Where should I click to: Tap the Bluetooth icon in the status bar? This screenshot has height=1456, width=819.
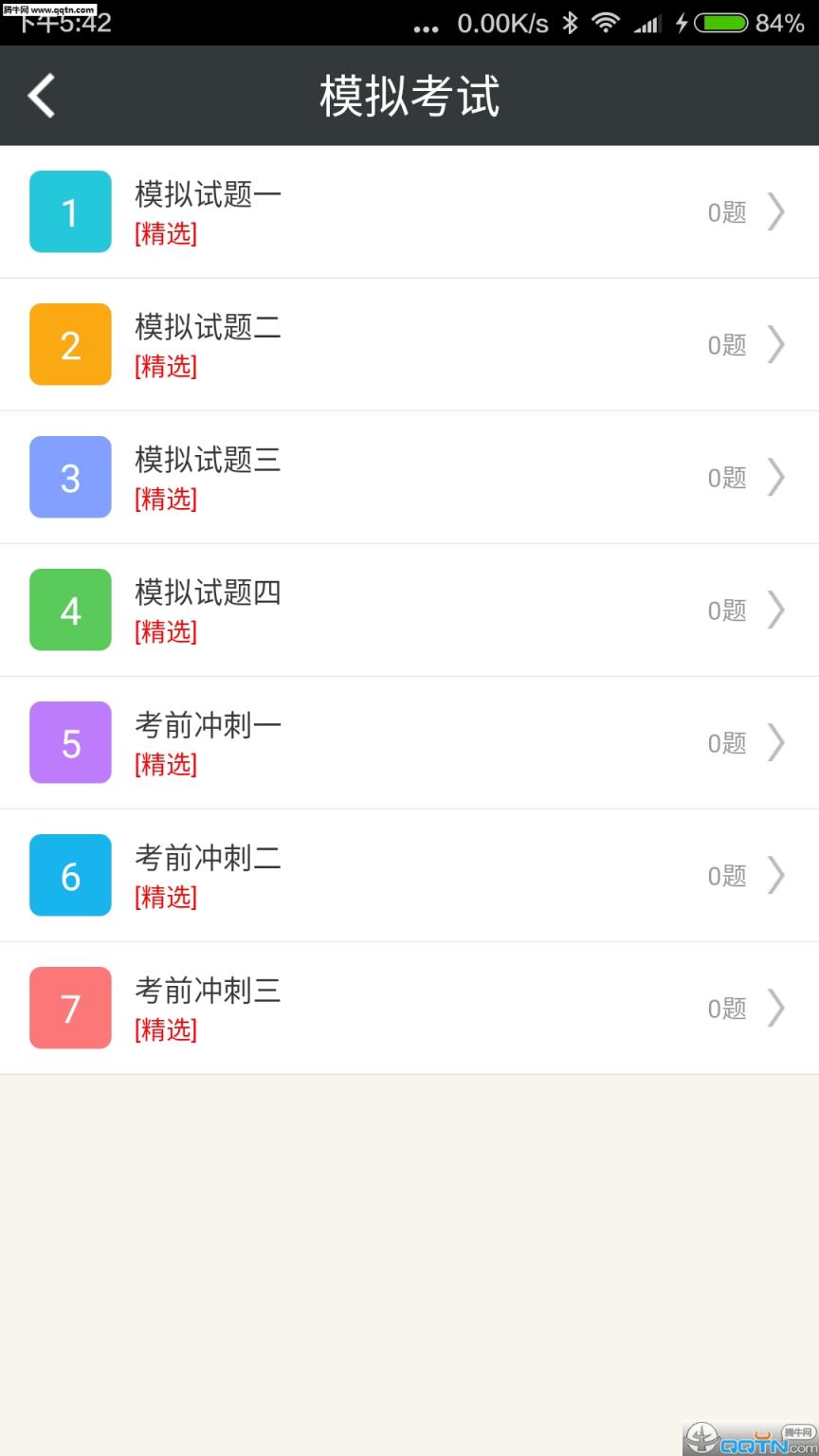(572, 26)
